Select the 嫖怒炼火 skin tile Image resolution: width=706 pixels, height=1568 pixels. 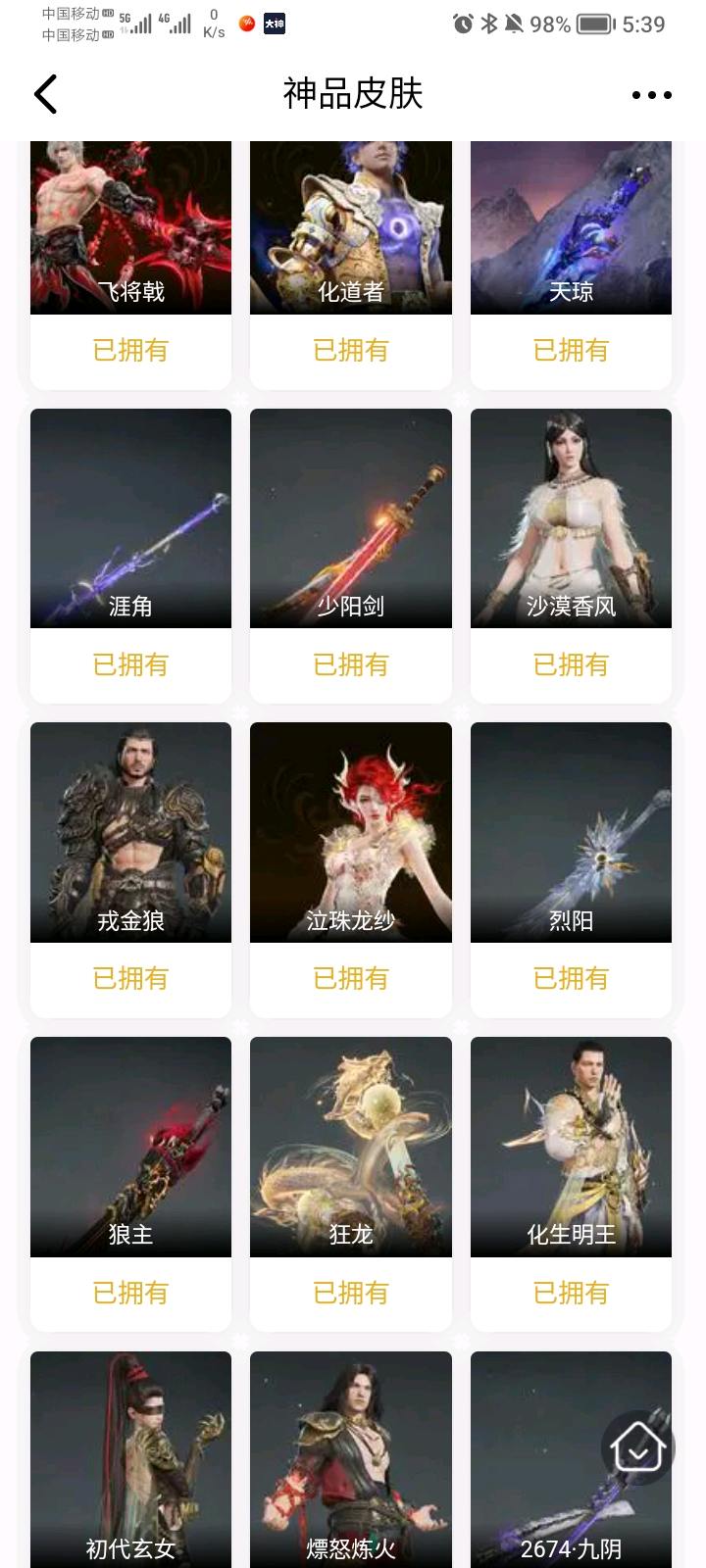point(350,1458)
